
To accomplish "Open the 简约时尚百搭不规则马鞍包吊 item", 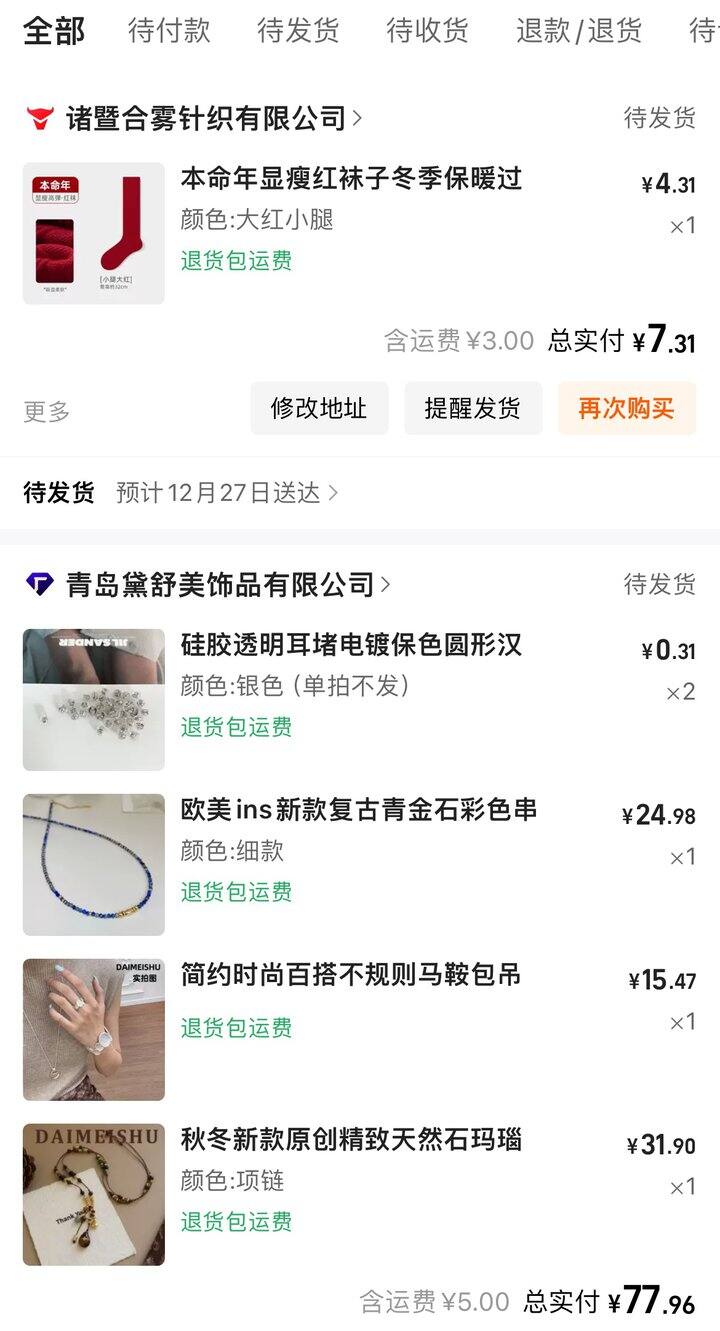I will coord(350,975).
